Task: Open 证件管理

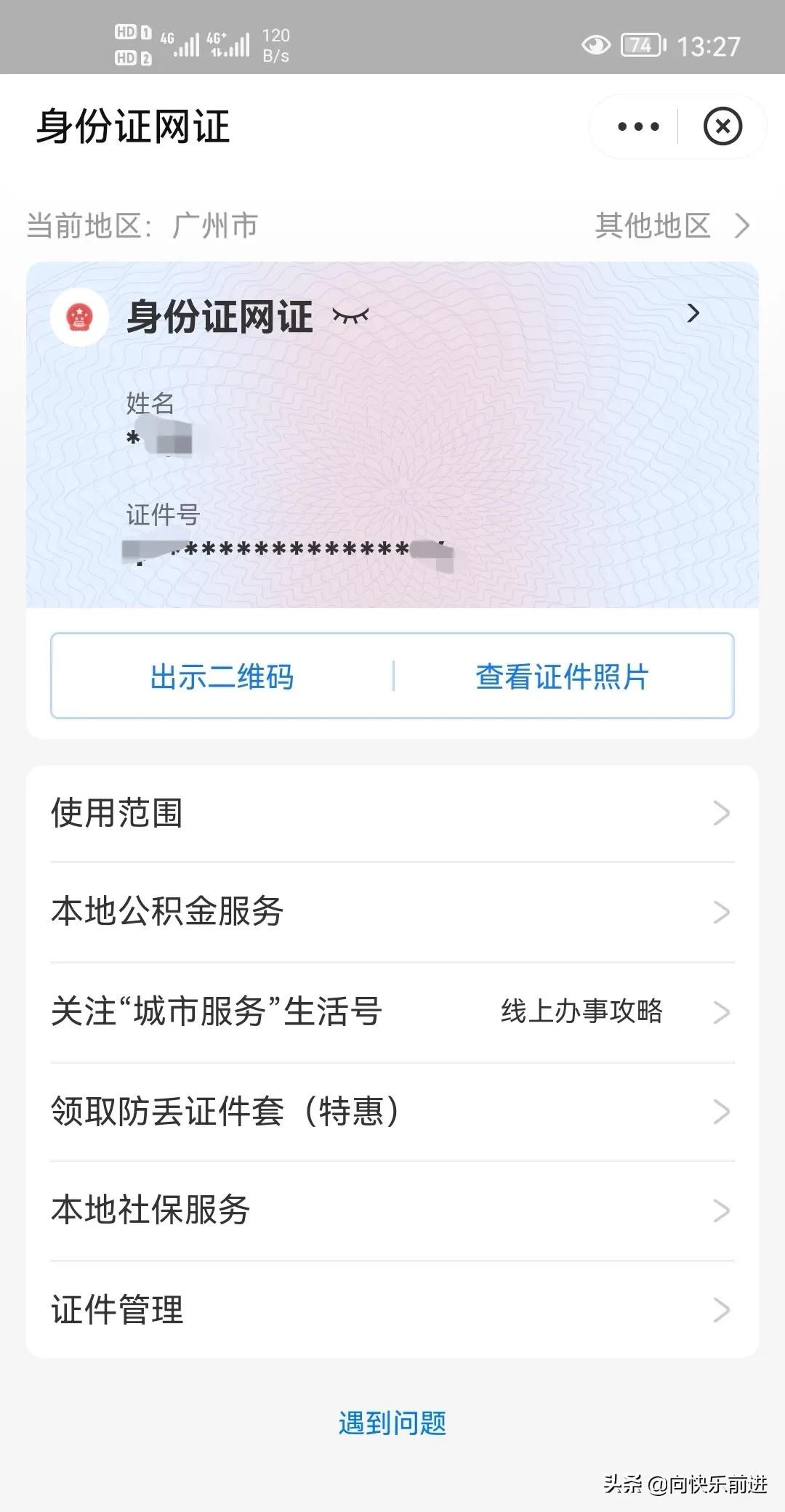Action: (392, 1309)
